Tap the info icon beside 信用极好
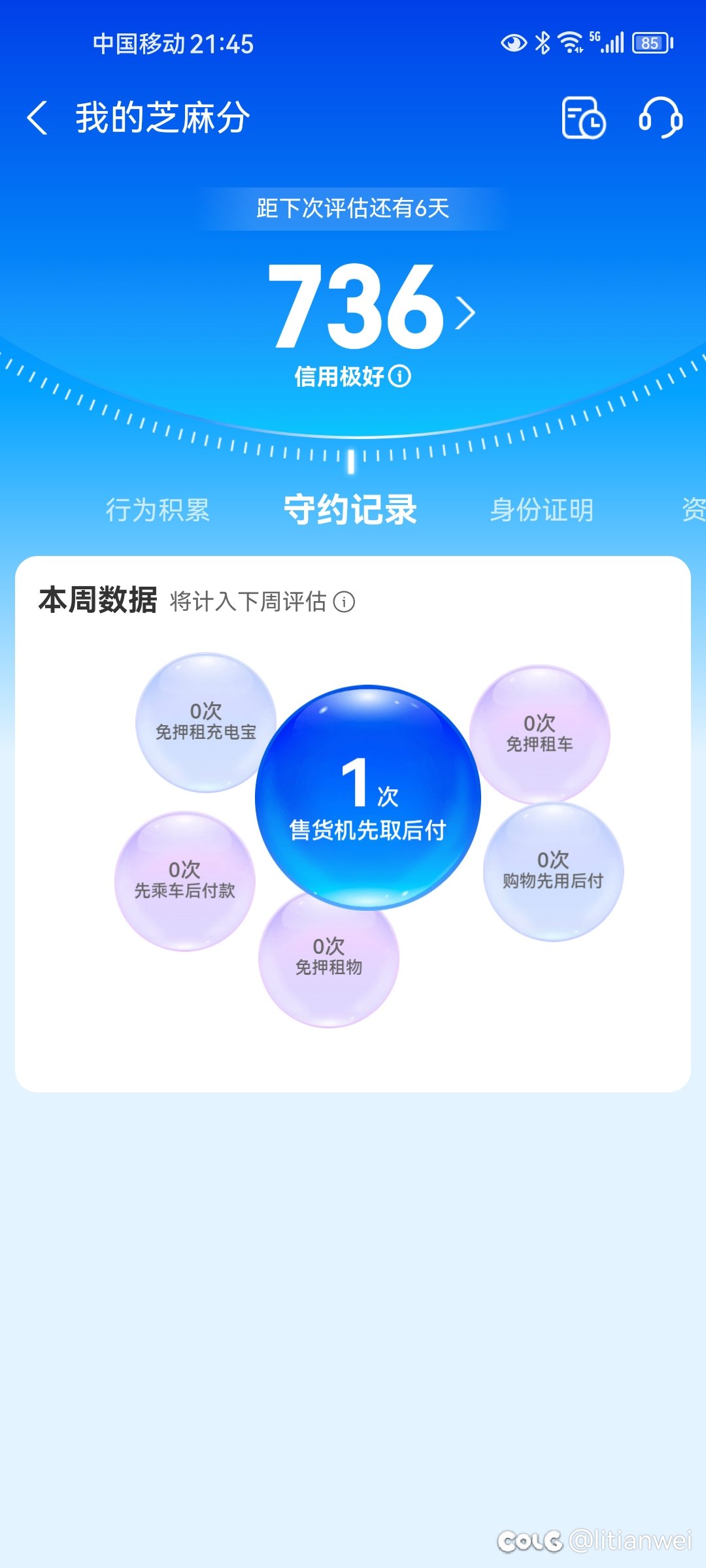706x1568 pixels. coord(399,376)
